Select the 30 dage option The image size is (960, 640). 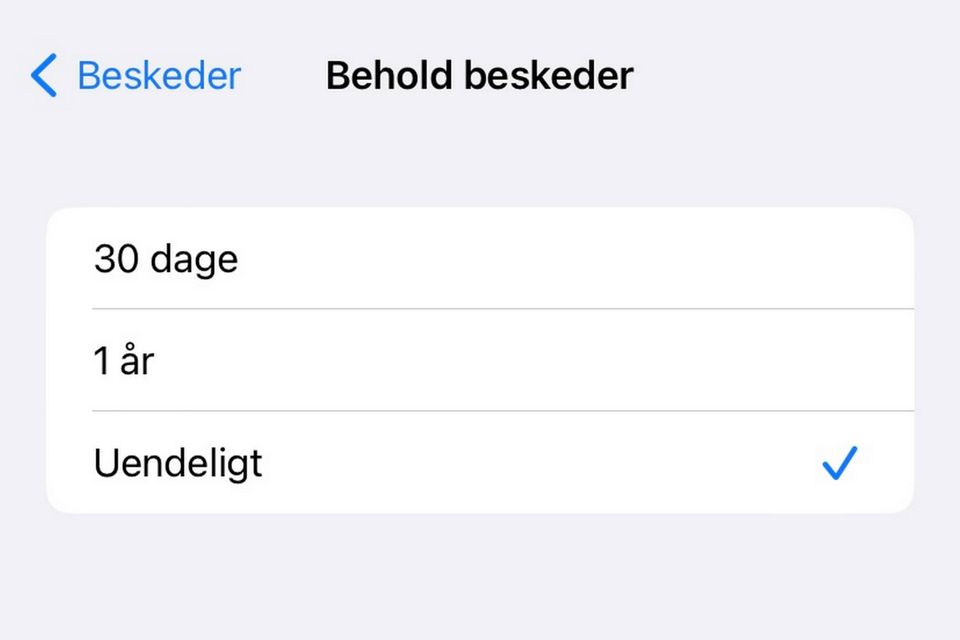pyautogui.click(x=480, y=259)
